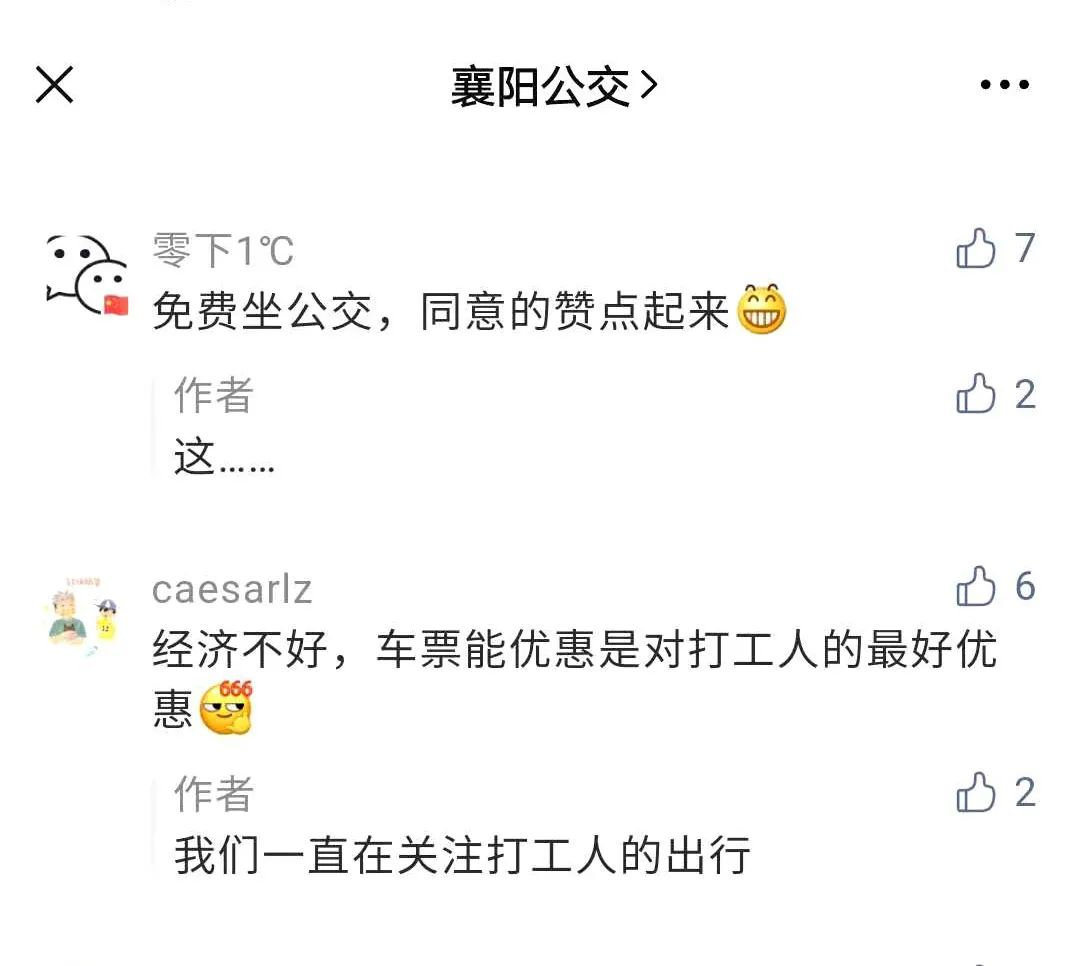The image size is (1080, 966).
Task: Open the 襄阳公交 account title link
Action: pyautogui.click(x=553, y=87)
